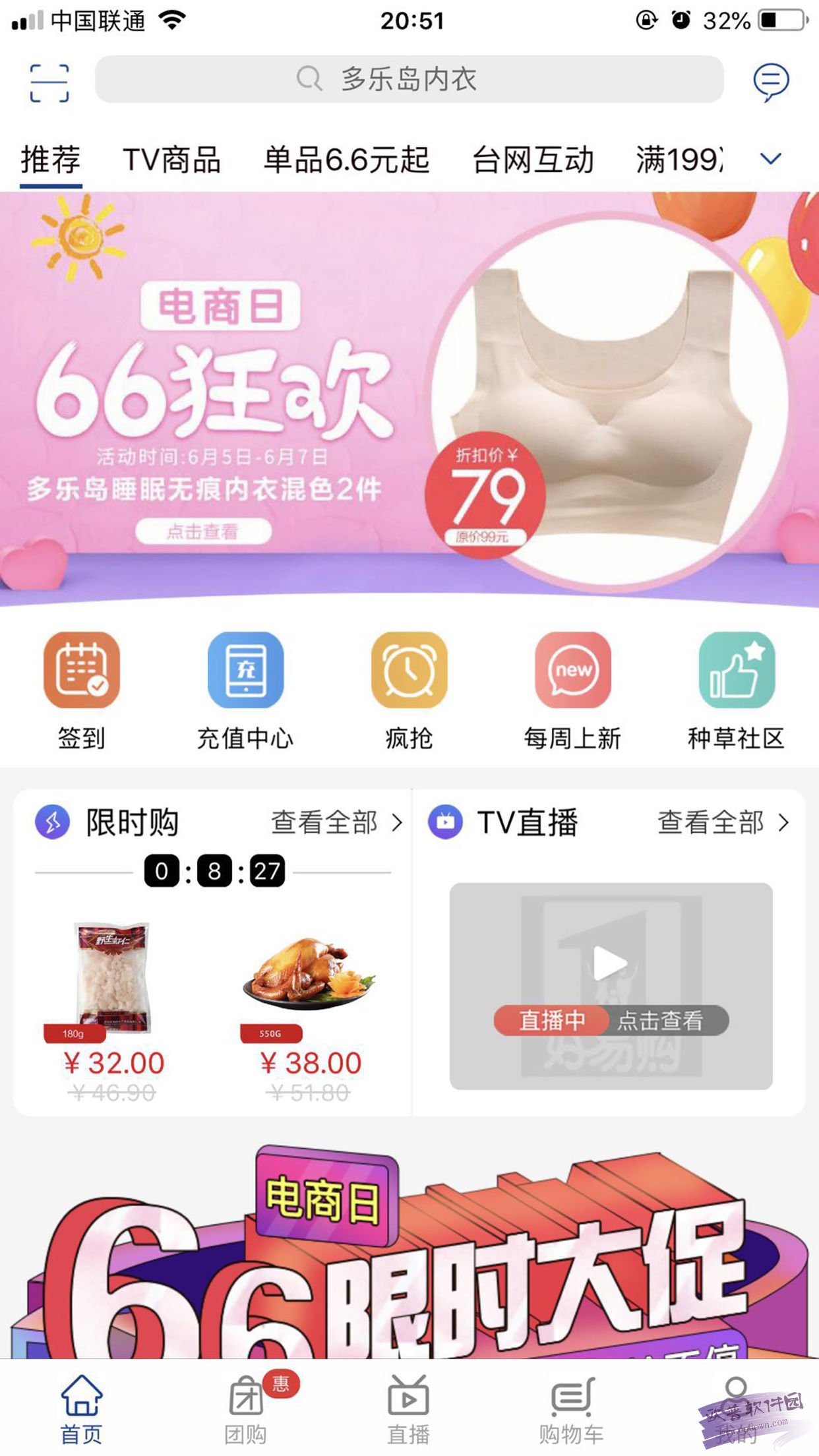Open the ¥32.00 shrimp product
Viewport: 819px width, 1456px height.
(113, 1002)
